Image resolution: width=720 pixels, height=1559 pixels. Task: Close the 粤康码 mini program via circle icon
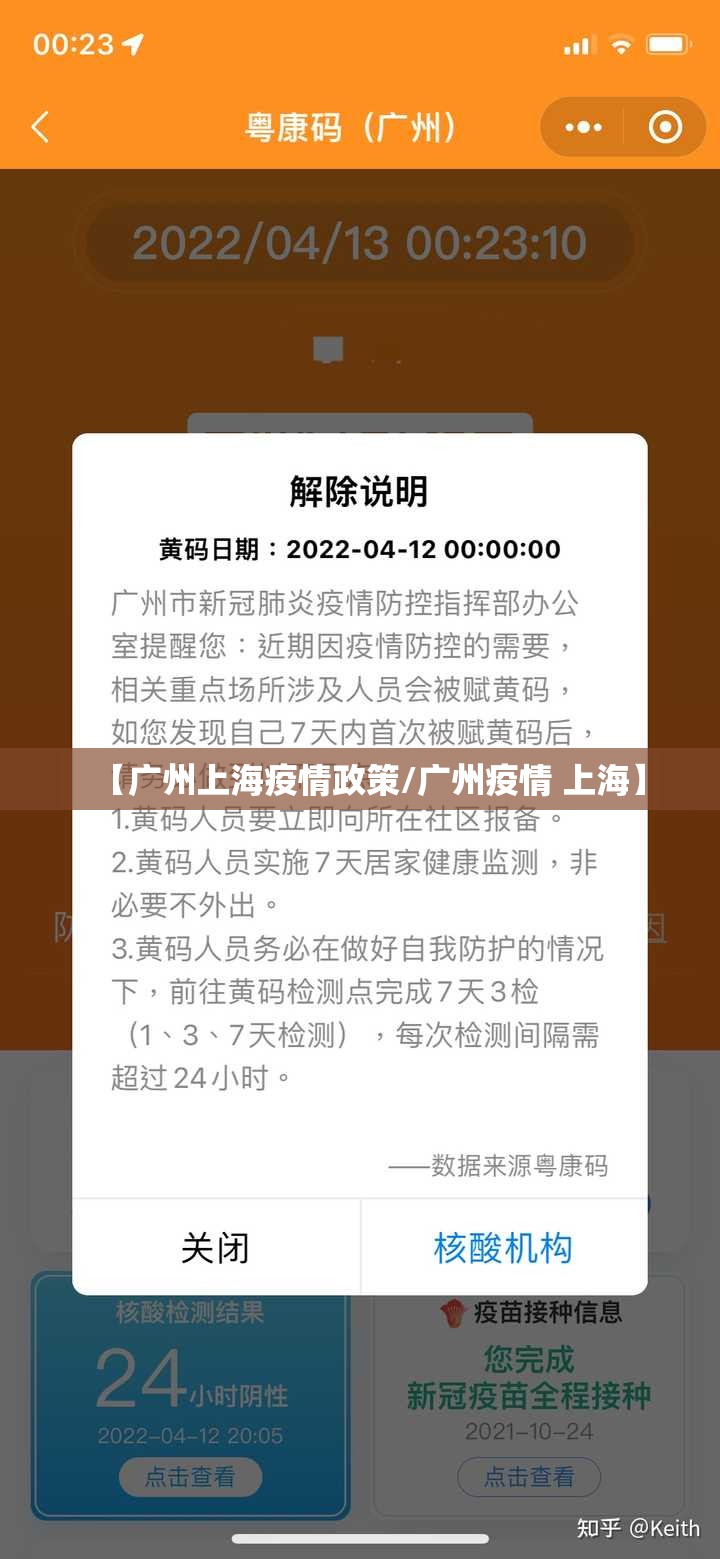[x=665, y=127]
